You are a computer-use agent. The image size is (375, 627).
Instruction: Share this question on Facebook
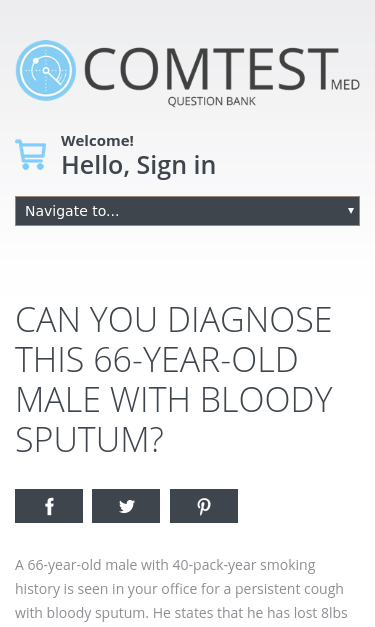click(49, 506)
